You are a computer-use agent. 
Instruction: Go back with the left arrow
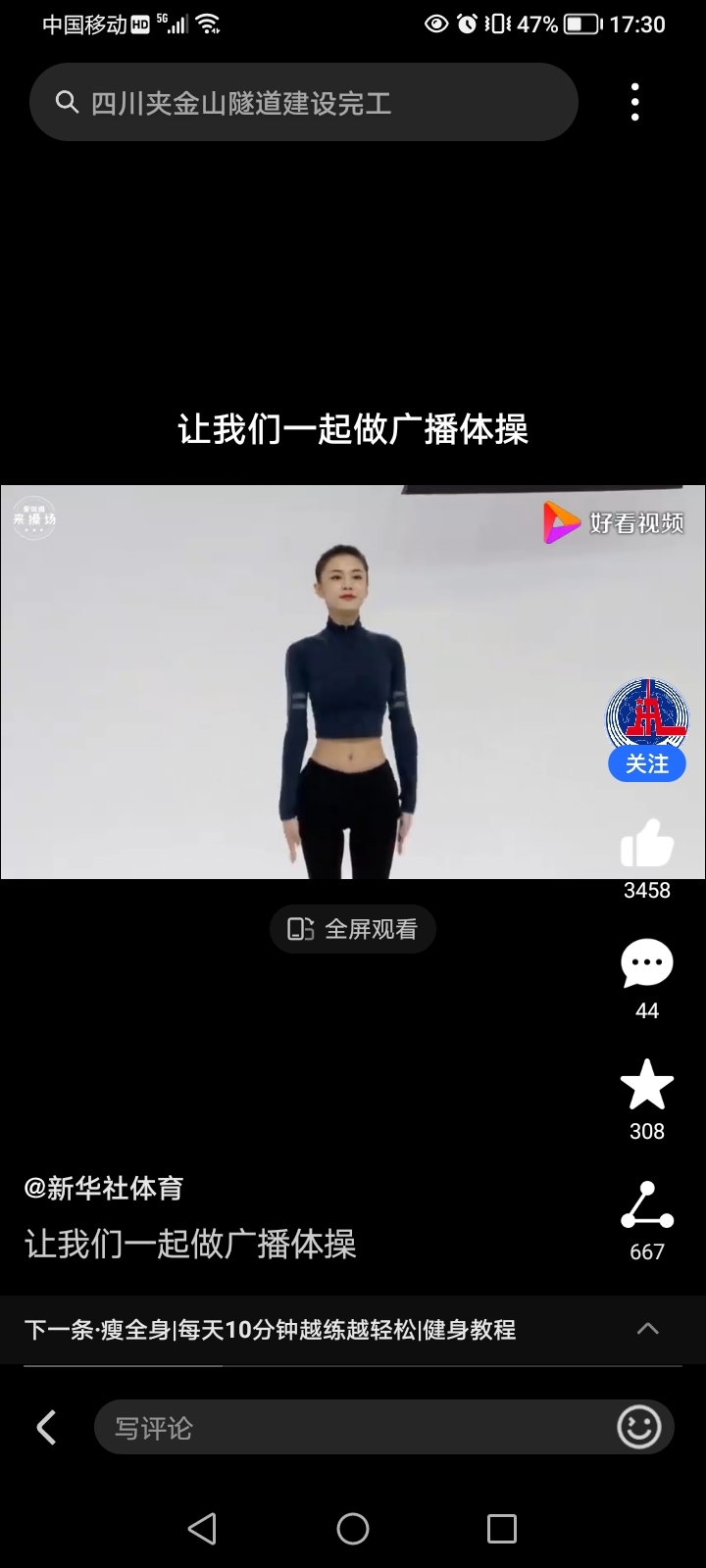46,1428
